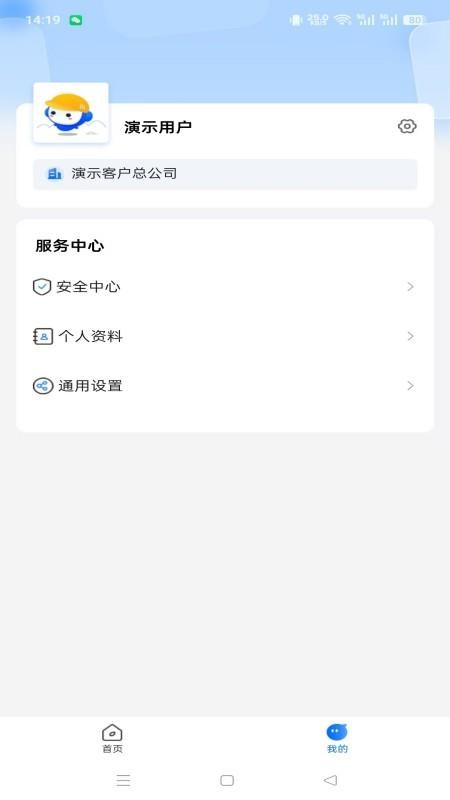
Task: Select the 演示客户总公司 company bar
Action: click(x=225, y=174)
